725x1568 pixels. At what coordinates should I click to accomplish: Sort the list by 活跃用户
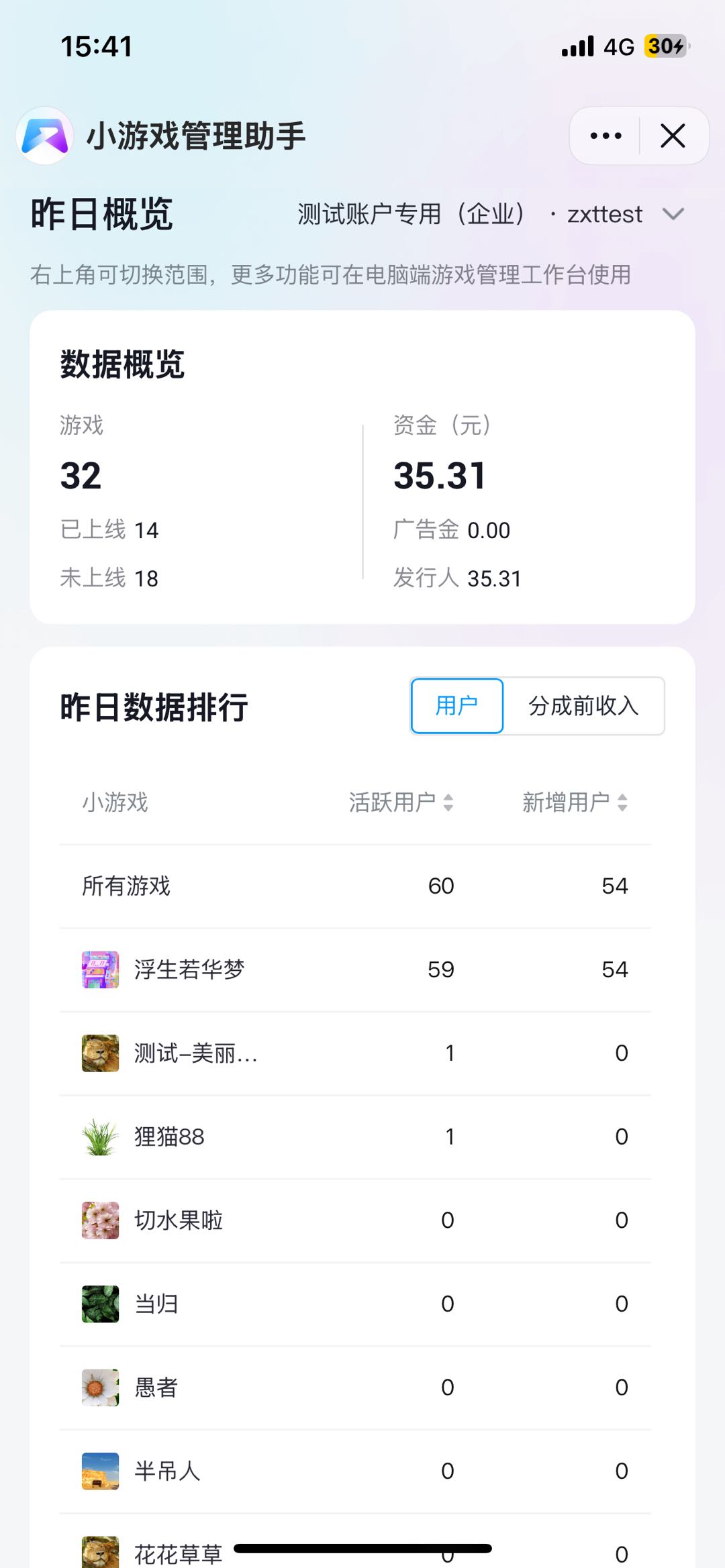(x=401, y=802)
